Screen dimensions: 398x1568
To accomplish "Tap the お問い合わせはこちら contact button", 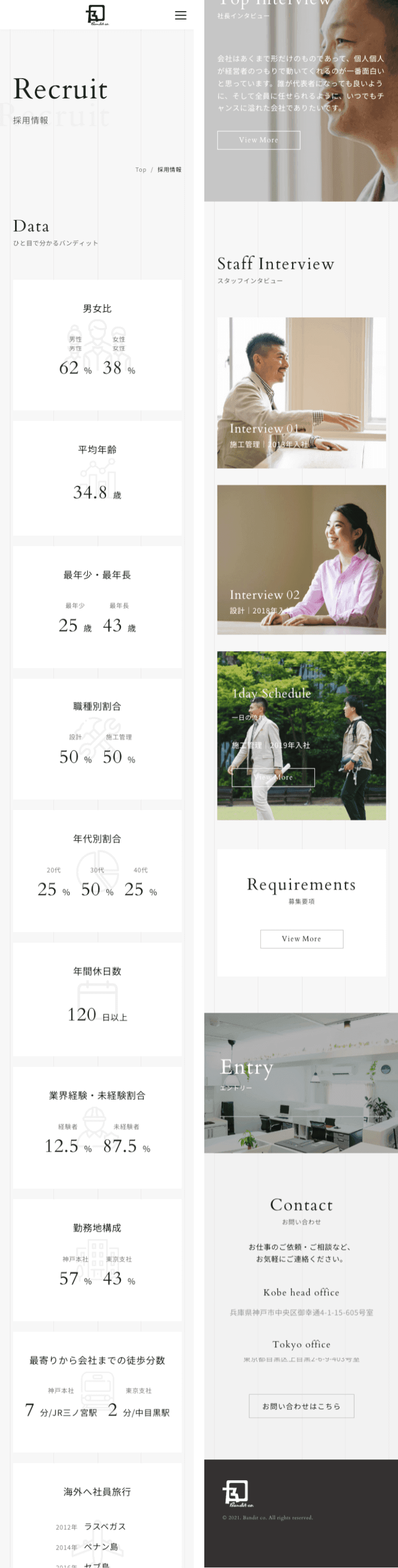I will [301, 1406].
